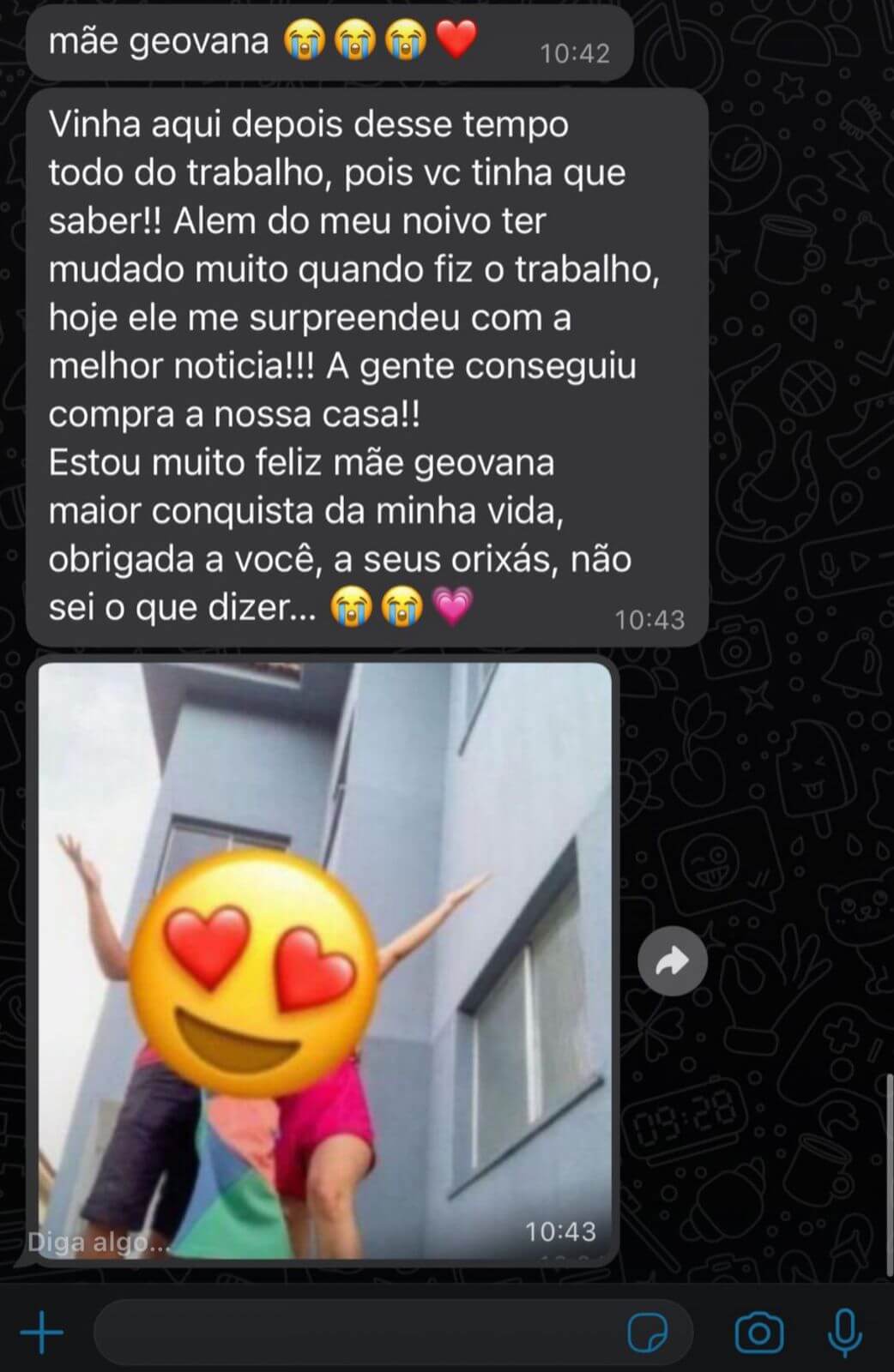The image size is (894, 1372).
Task: Open the sticker picker
Action: (648, 1333)
